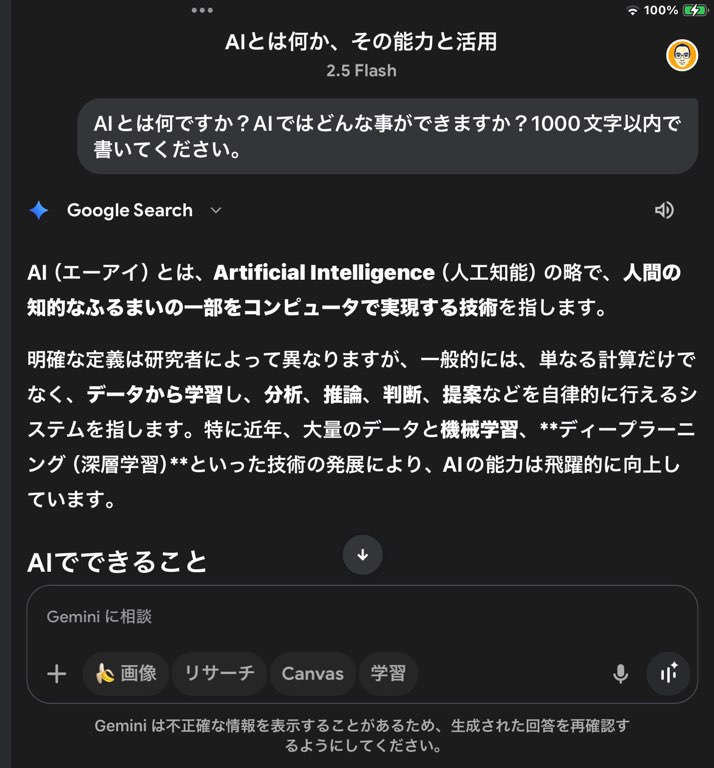Launch Gemini Live voice mode
This screenshot has height=768, width=714.
(668, 674)
